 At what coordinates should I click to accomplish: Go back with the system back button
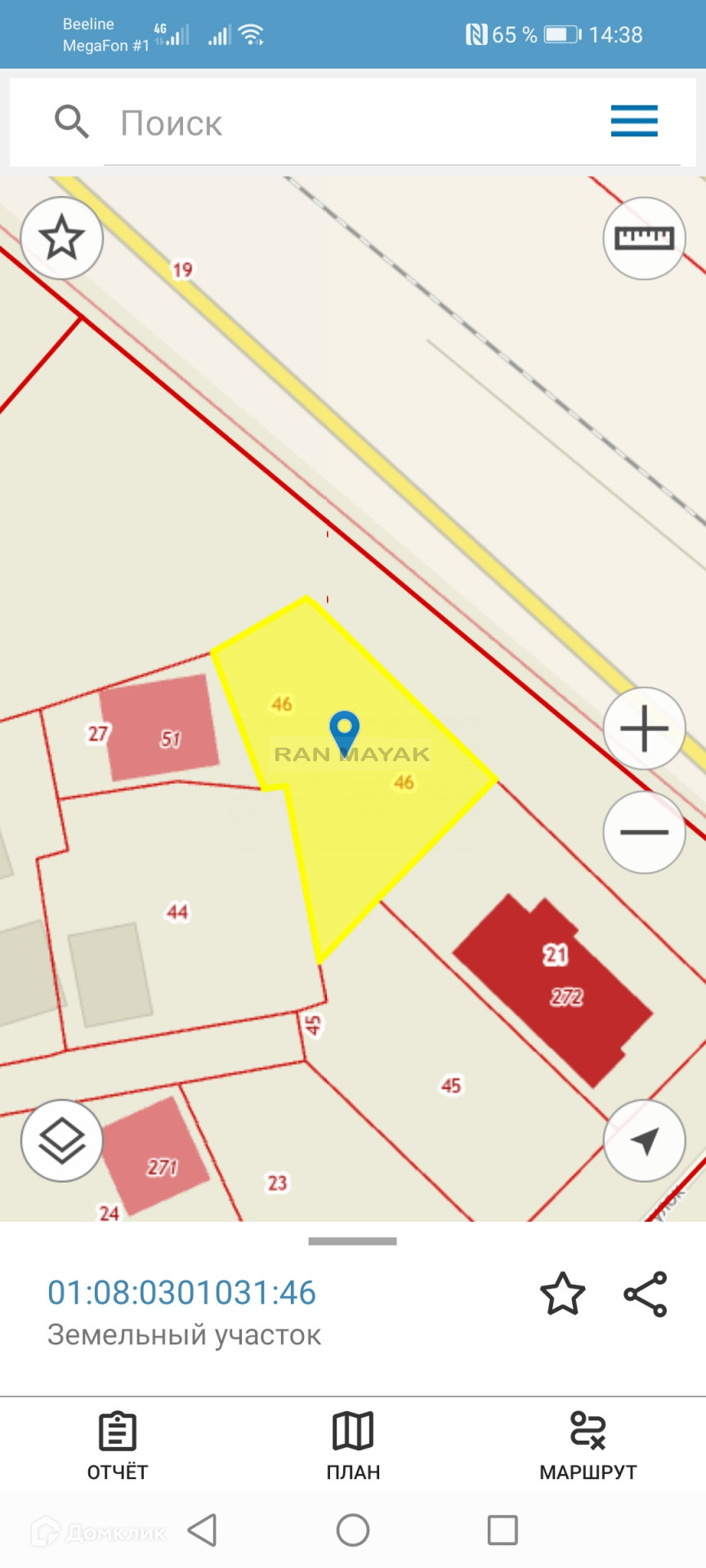[x=202, y=1530]
